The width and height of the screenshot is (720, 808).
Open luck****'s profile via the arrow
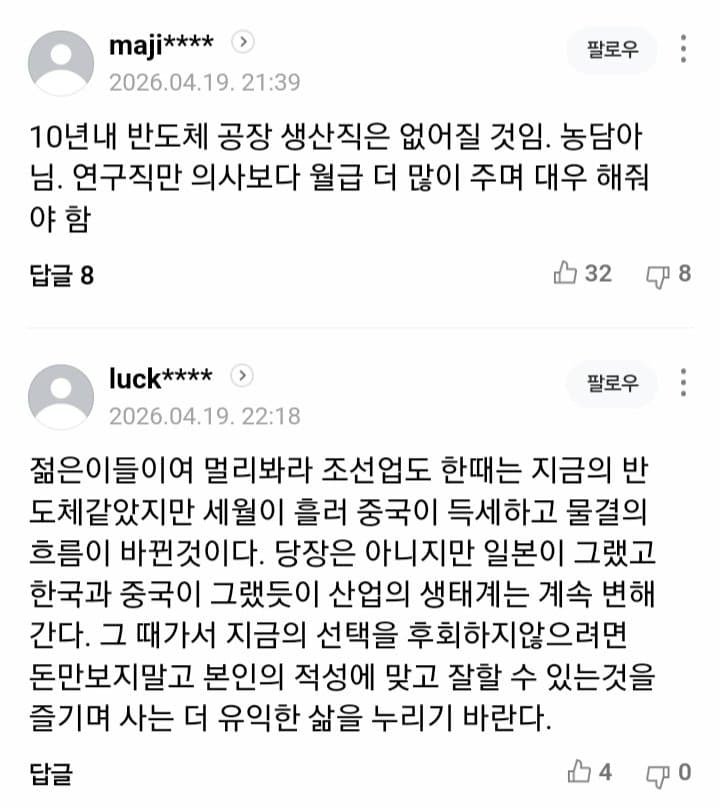(x=243, y=376)
